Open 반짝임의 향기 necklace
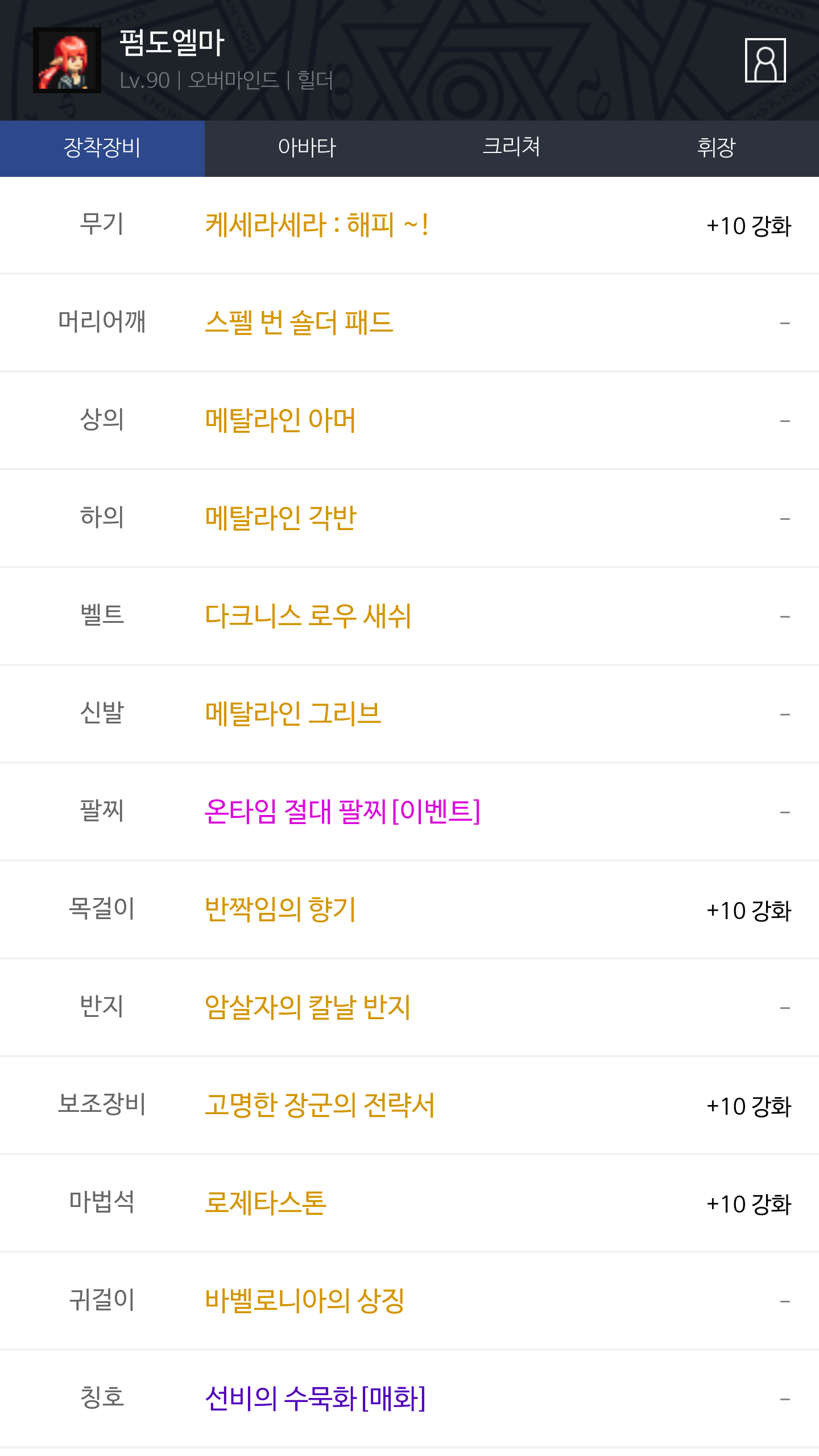819x1456 pixels. [280, 909]
